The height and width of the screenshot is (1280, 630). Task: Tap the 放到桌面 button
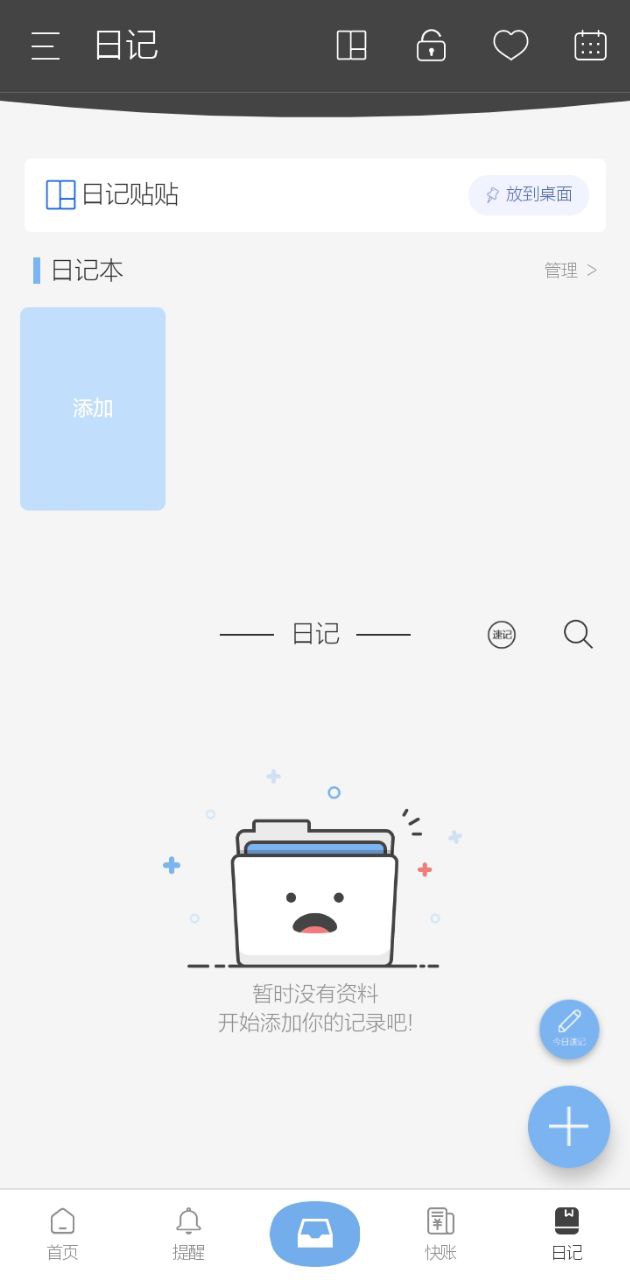pos(529,195)
